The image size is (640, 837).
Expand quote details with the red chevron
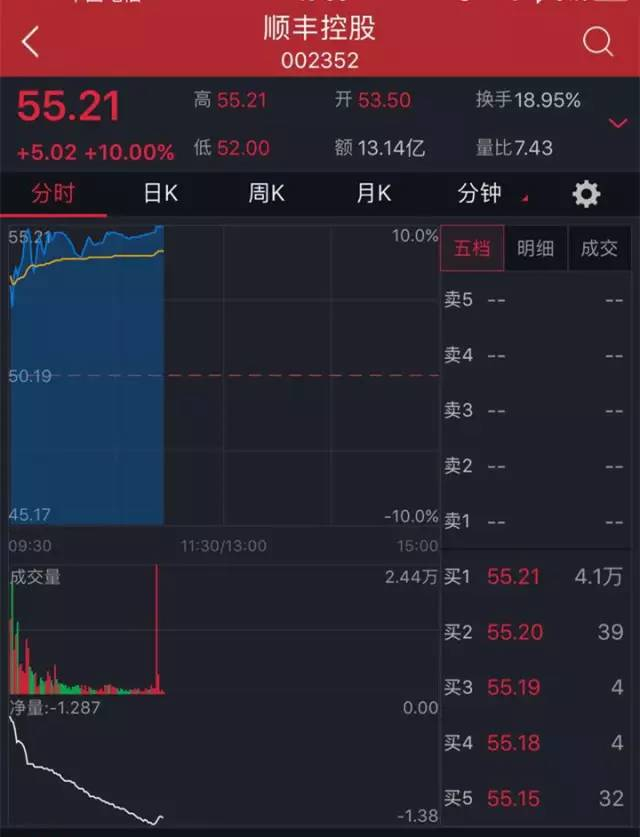617,123
